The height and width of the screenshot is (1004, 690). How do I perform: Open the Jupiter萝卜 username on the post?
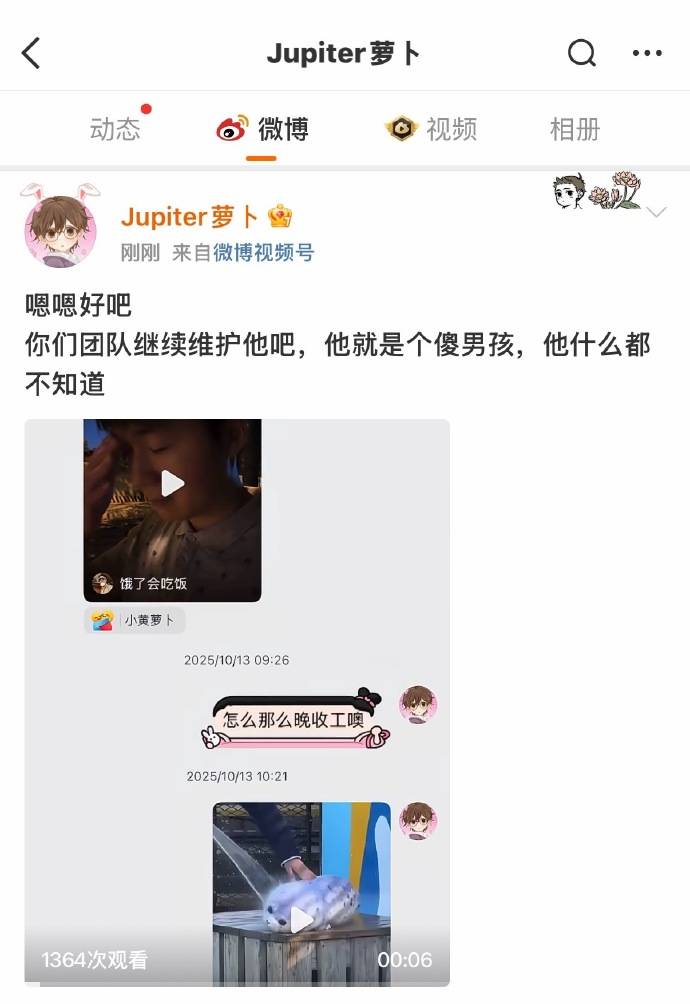pyautogui.click(x=190, y=217)
